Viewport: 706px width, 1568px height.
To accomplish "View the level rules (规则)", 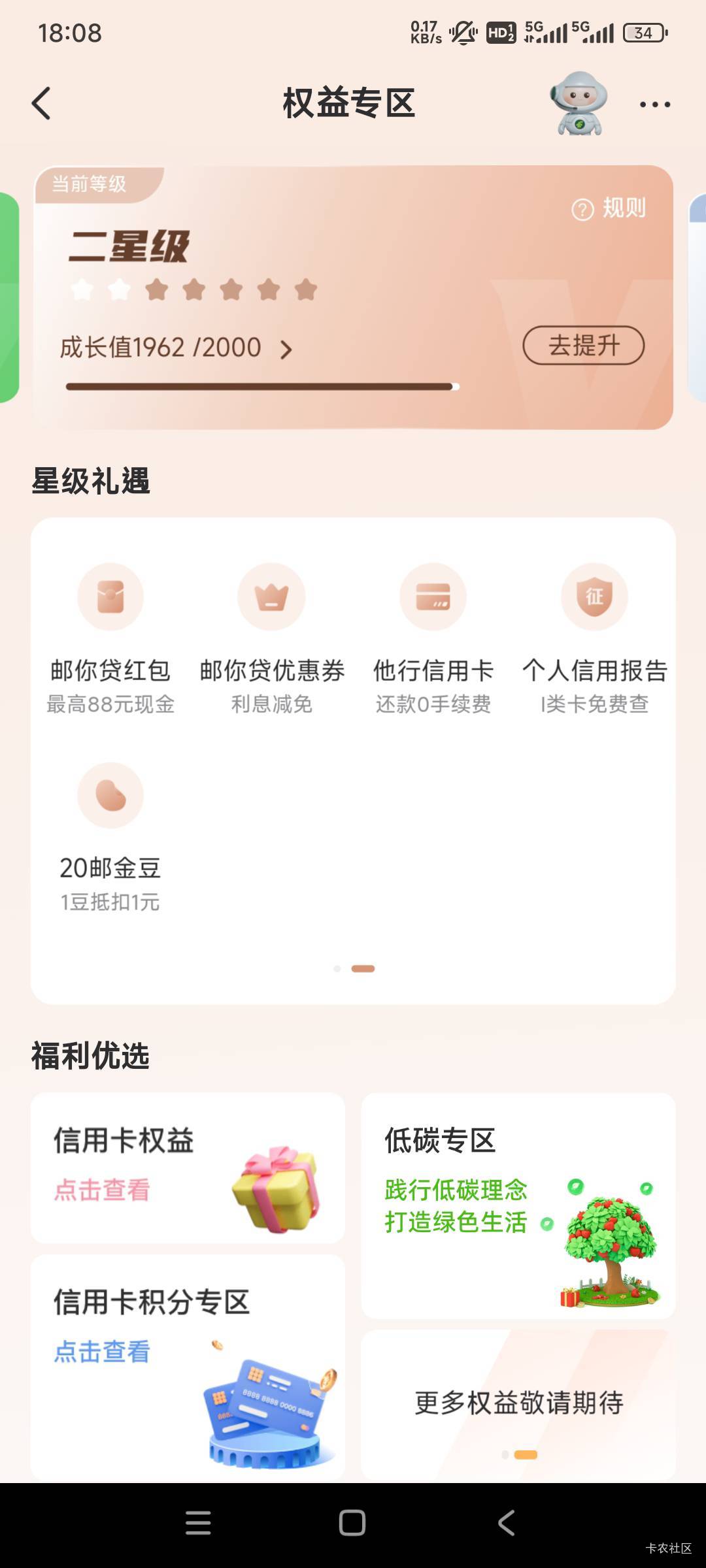I will click(609, 208).
